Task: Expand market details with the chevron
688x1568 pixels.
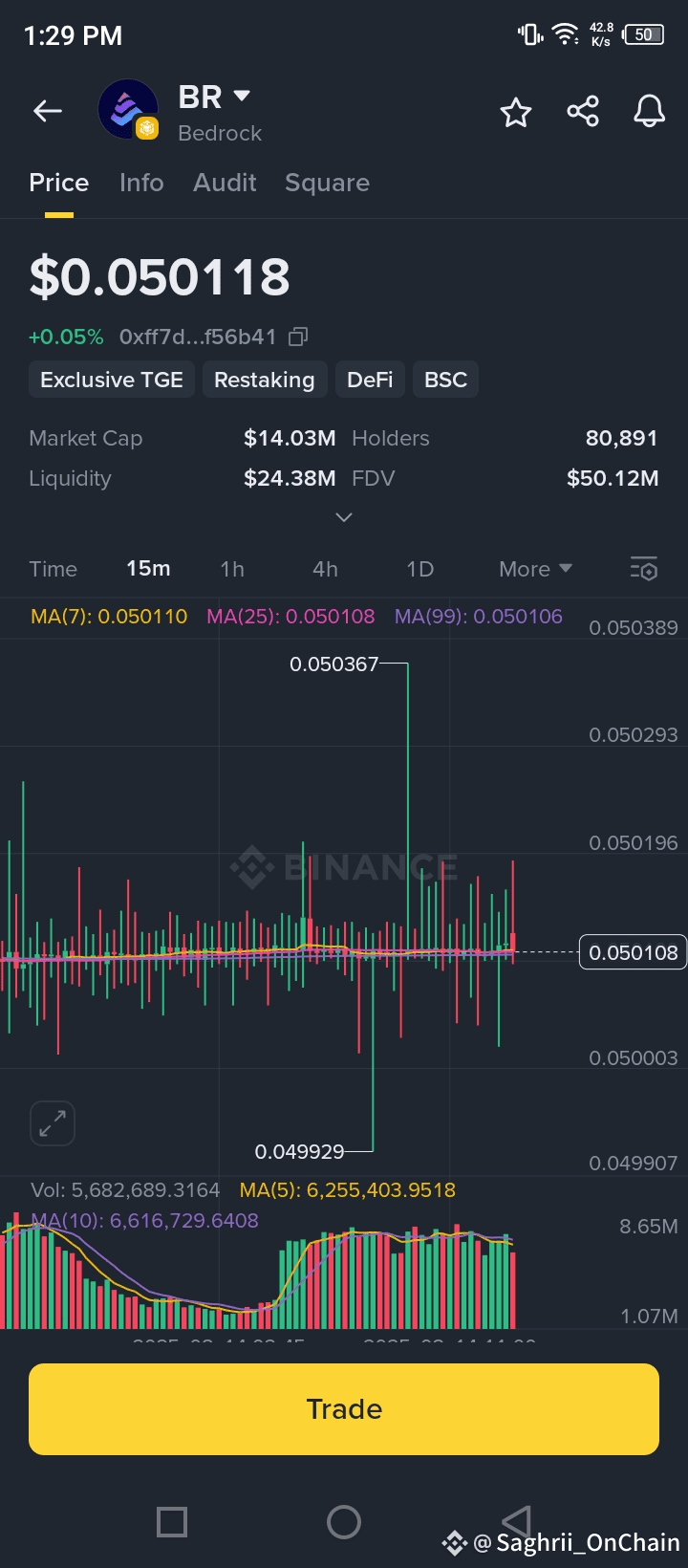Action: click(x=344, y=517)
